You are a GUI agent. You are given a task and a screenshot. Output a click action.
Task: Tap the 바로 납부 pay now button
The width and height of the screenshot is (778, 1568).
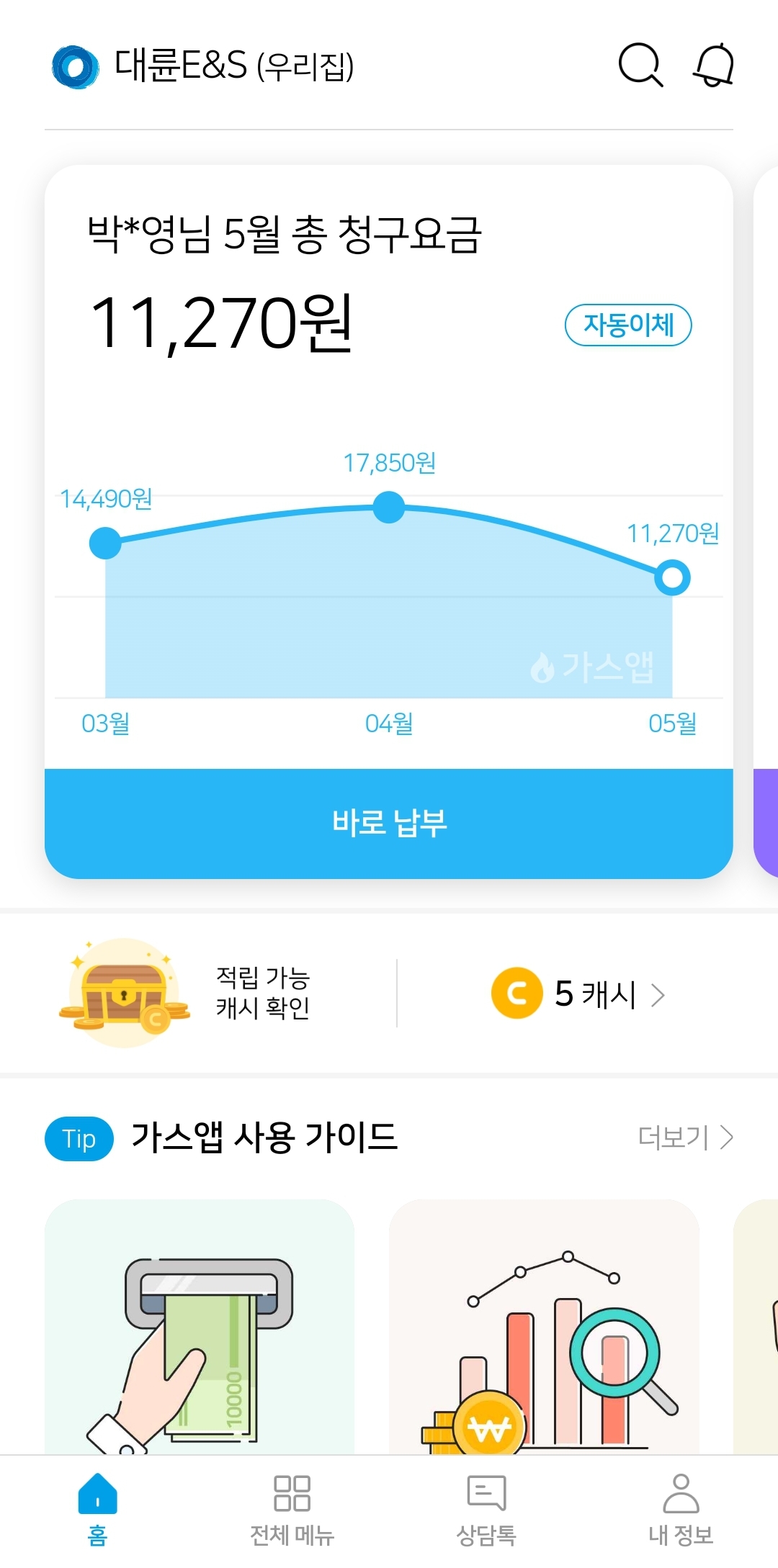(389, 823)
